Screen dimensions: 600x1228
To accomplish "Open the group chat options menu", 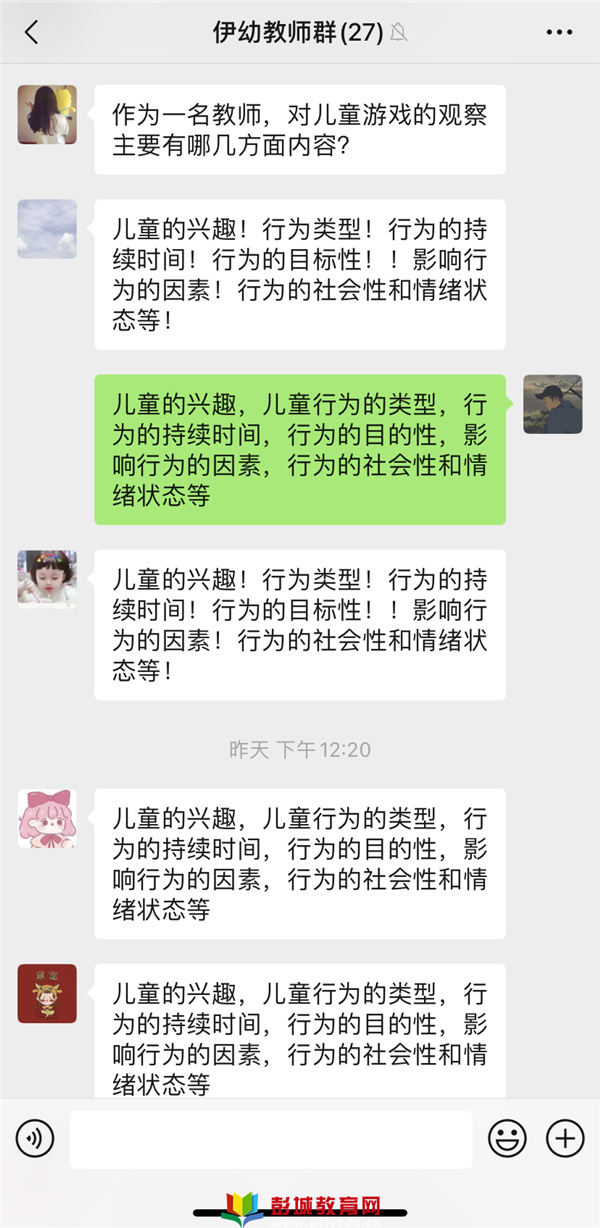I will [x=559, y=32].
